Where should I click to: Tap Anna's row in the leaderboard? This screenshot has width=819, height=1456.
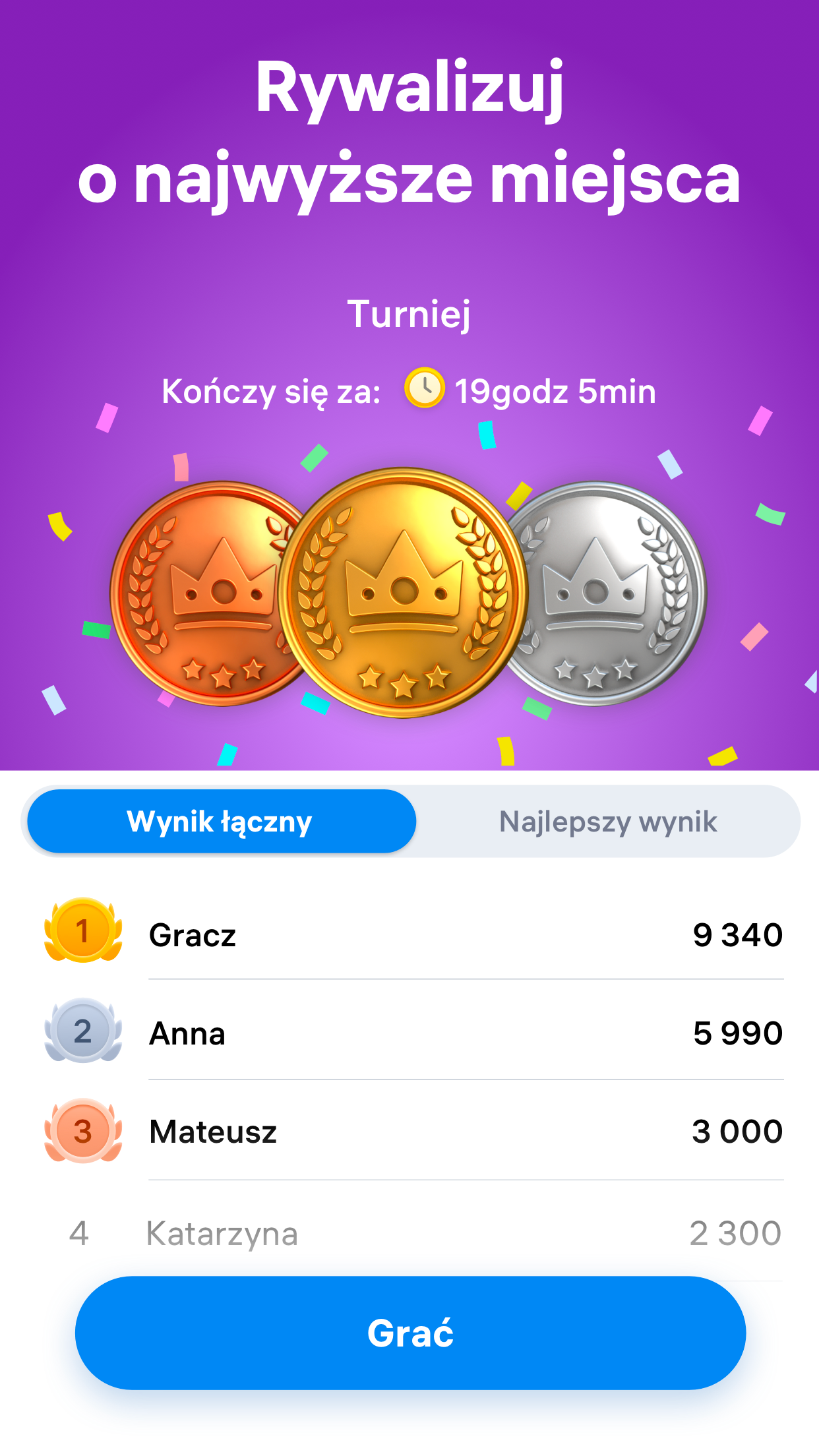click(409, 1033)
